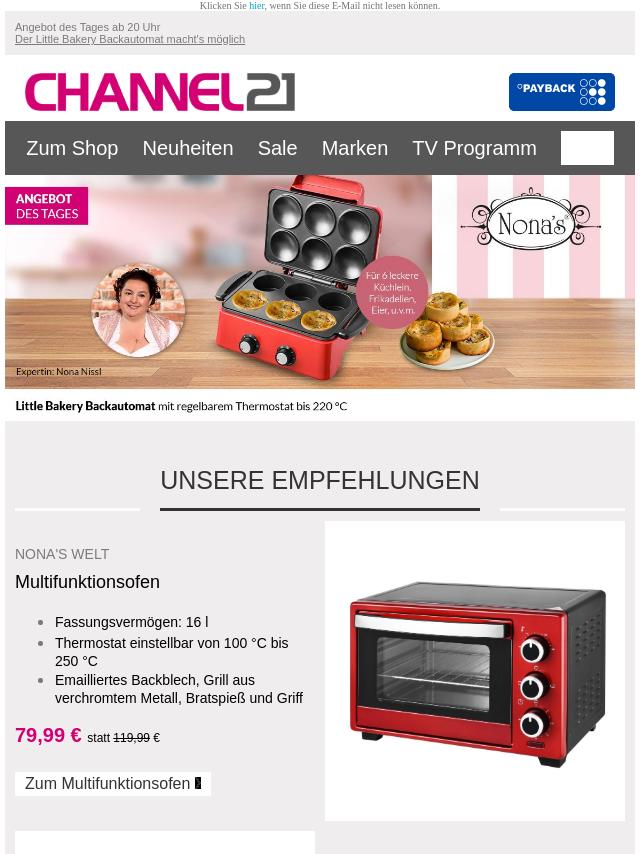Tap the Zum Multifunktionsofen button
The height and width of the screenshot is (854, 640).
tap(112, 784)
